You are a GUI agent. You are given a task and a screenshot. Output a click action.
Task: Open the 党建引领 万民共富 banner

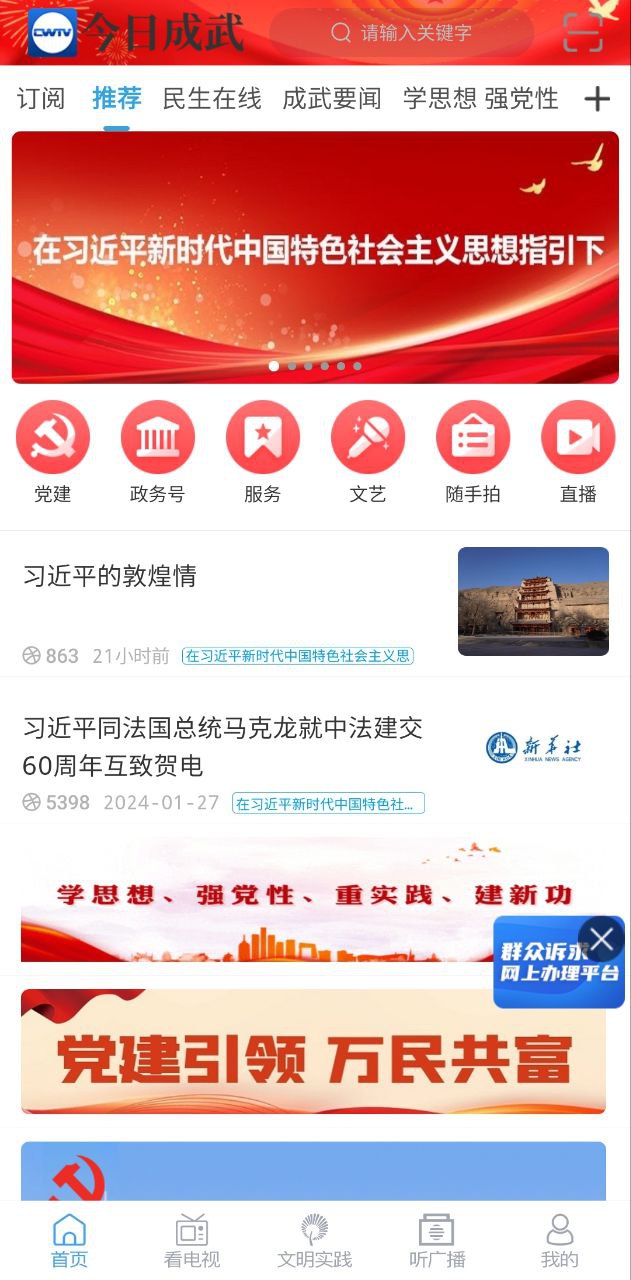click(x=313, y=1052)
